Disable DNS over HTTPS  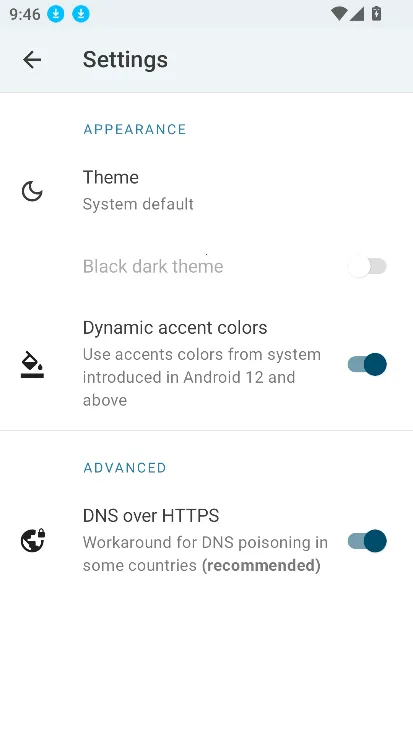point(367,541)
